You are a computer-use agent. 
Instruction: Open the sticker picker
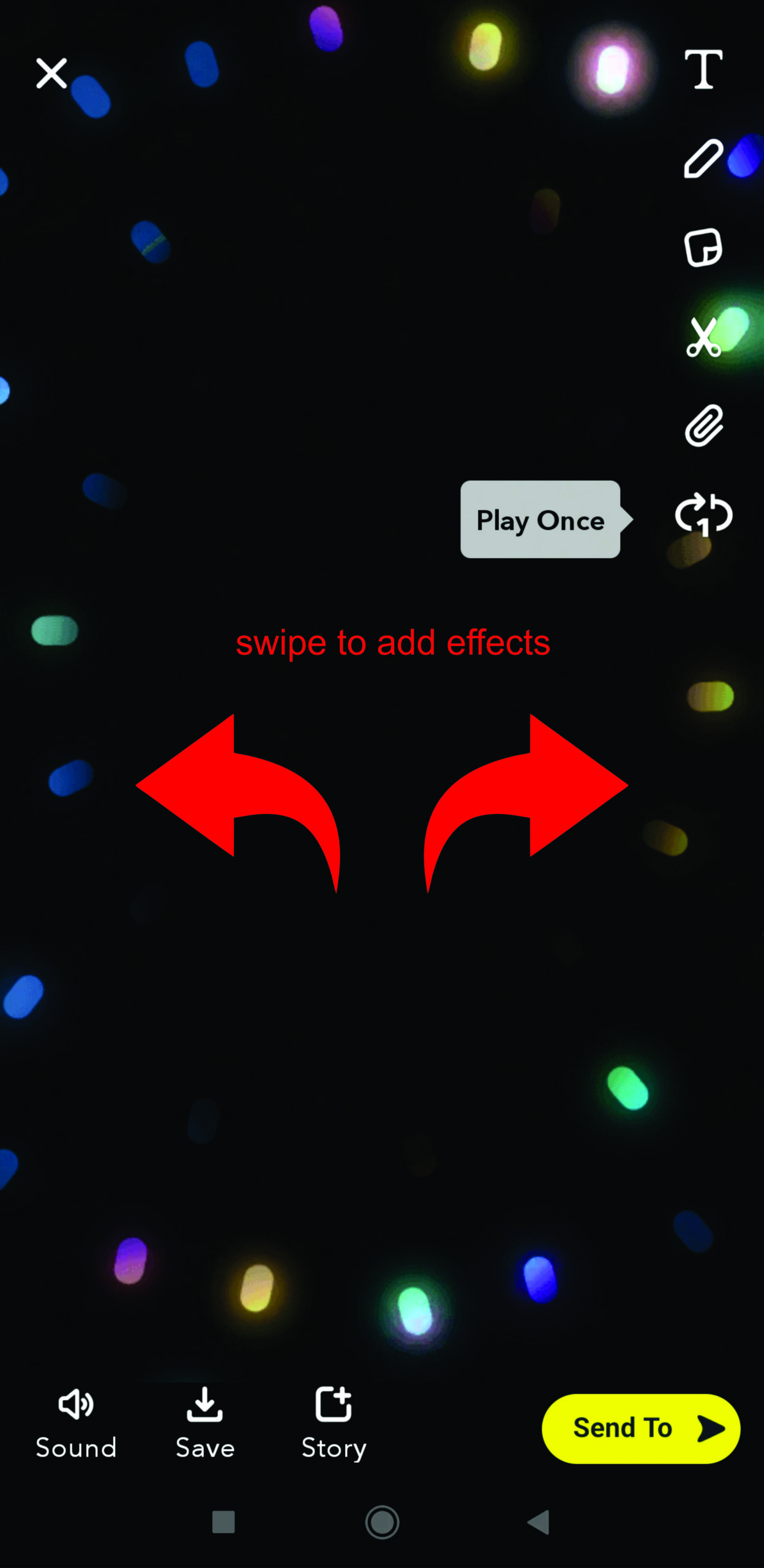[703, 247]
